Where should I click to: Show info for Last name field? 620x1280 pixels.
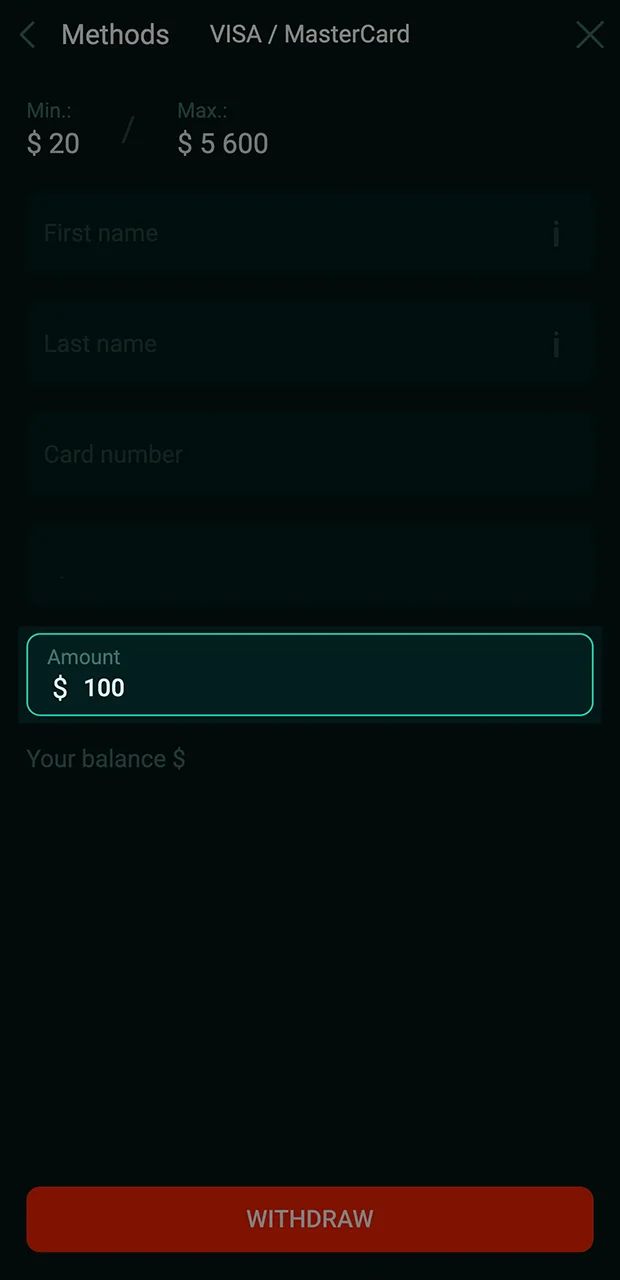556,345
